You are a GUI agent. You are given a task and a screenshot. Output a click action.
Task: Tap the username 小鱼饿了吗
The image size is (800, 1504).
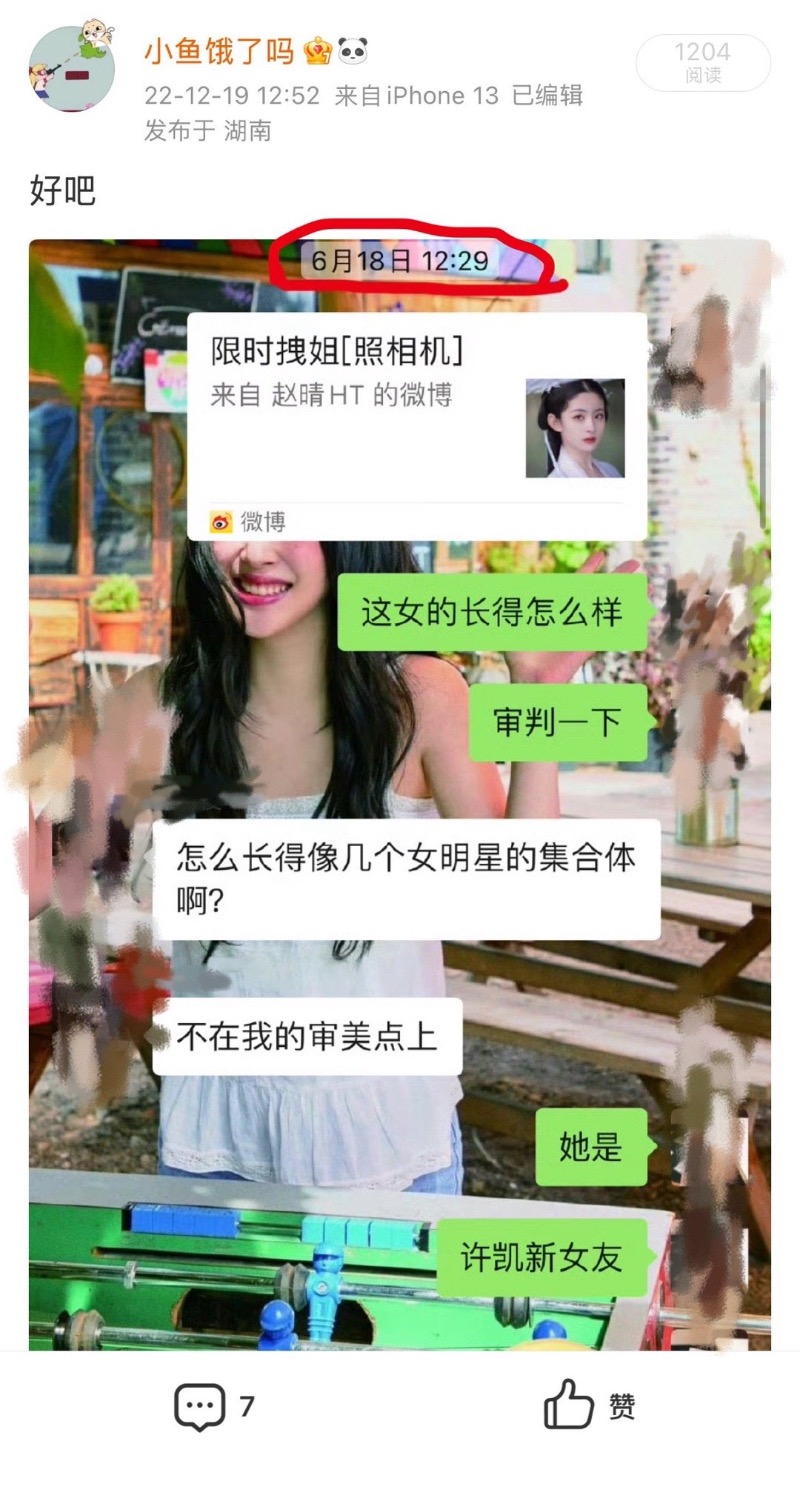218,50
